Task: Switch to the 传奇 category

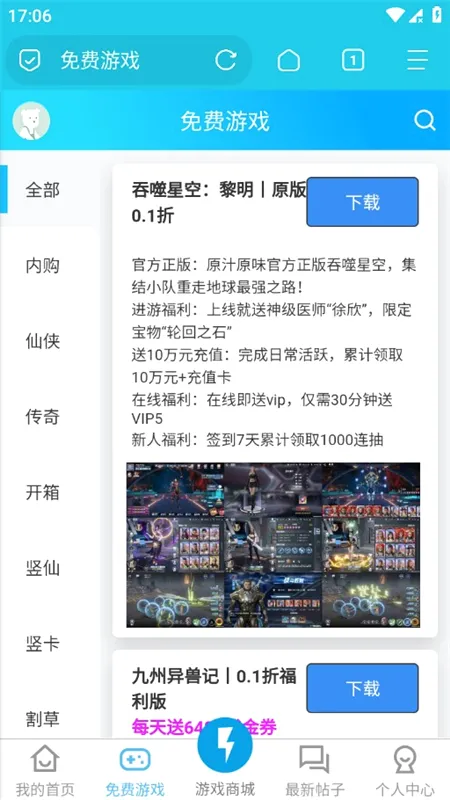Action: click(43, 416)
